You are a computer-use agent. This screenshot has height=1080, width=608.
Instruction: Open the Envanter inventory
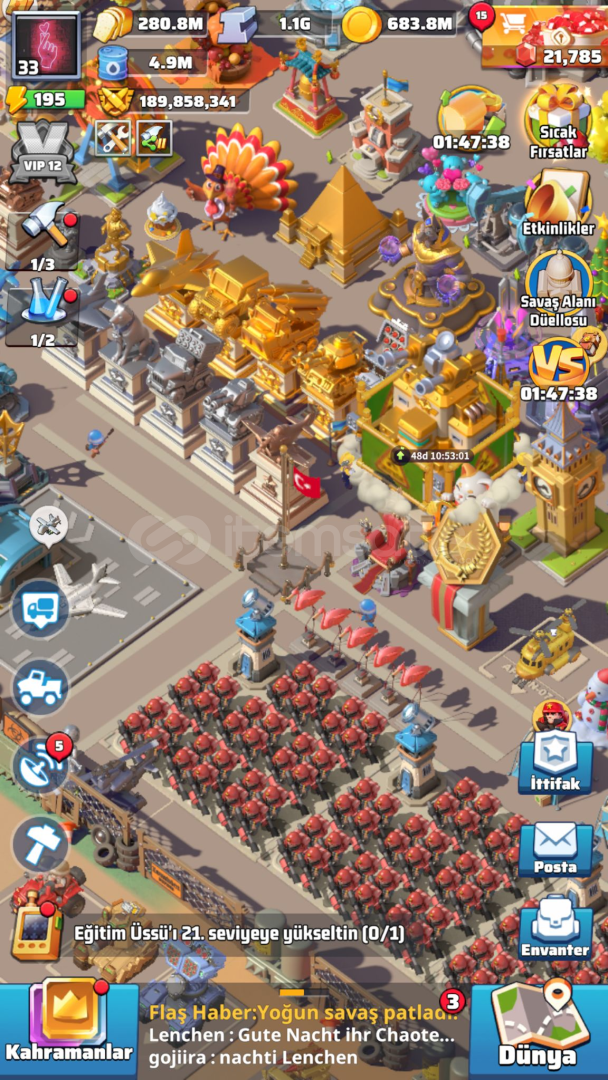(x=555, y=928)
